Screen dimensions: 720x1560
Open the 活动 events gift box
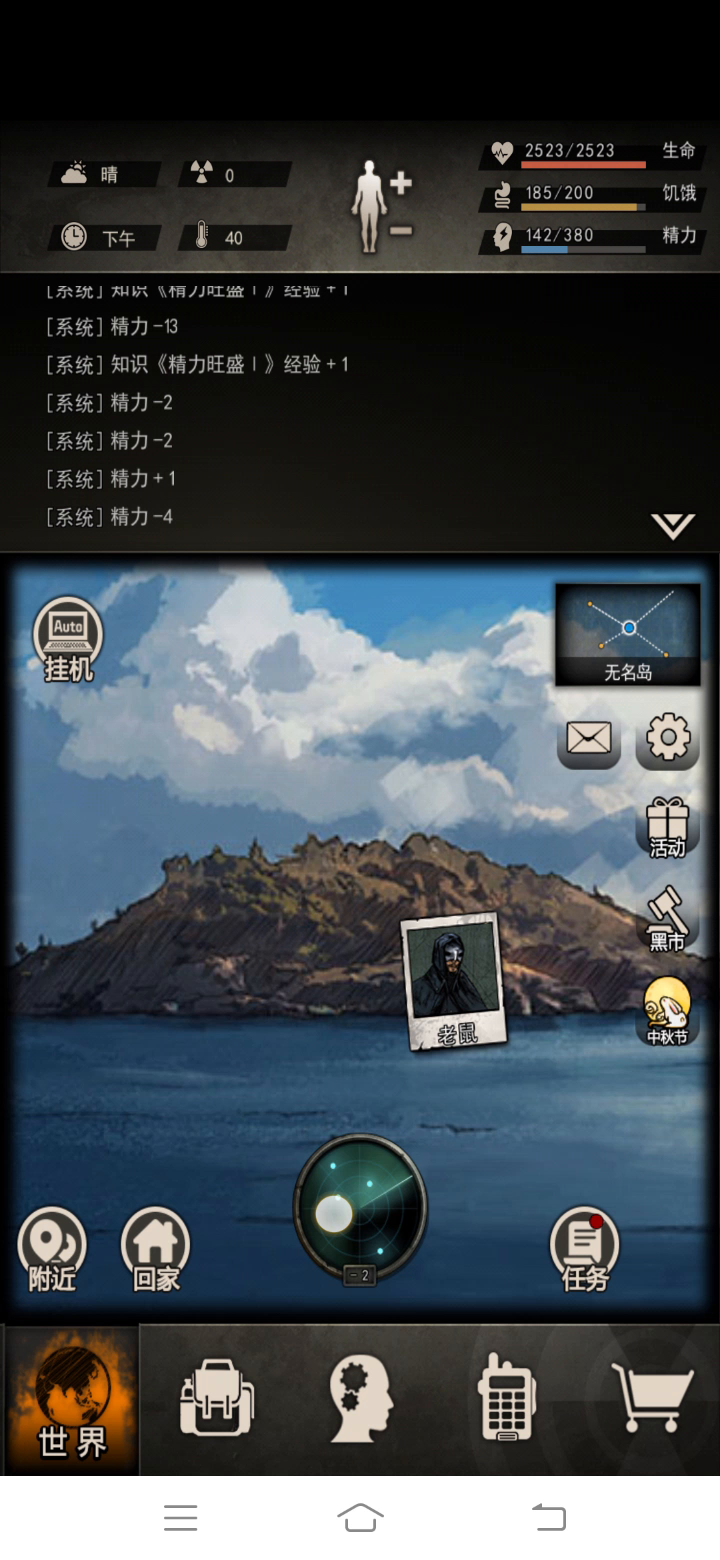667,826
